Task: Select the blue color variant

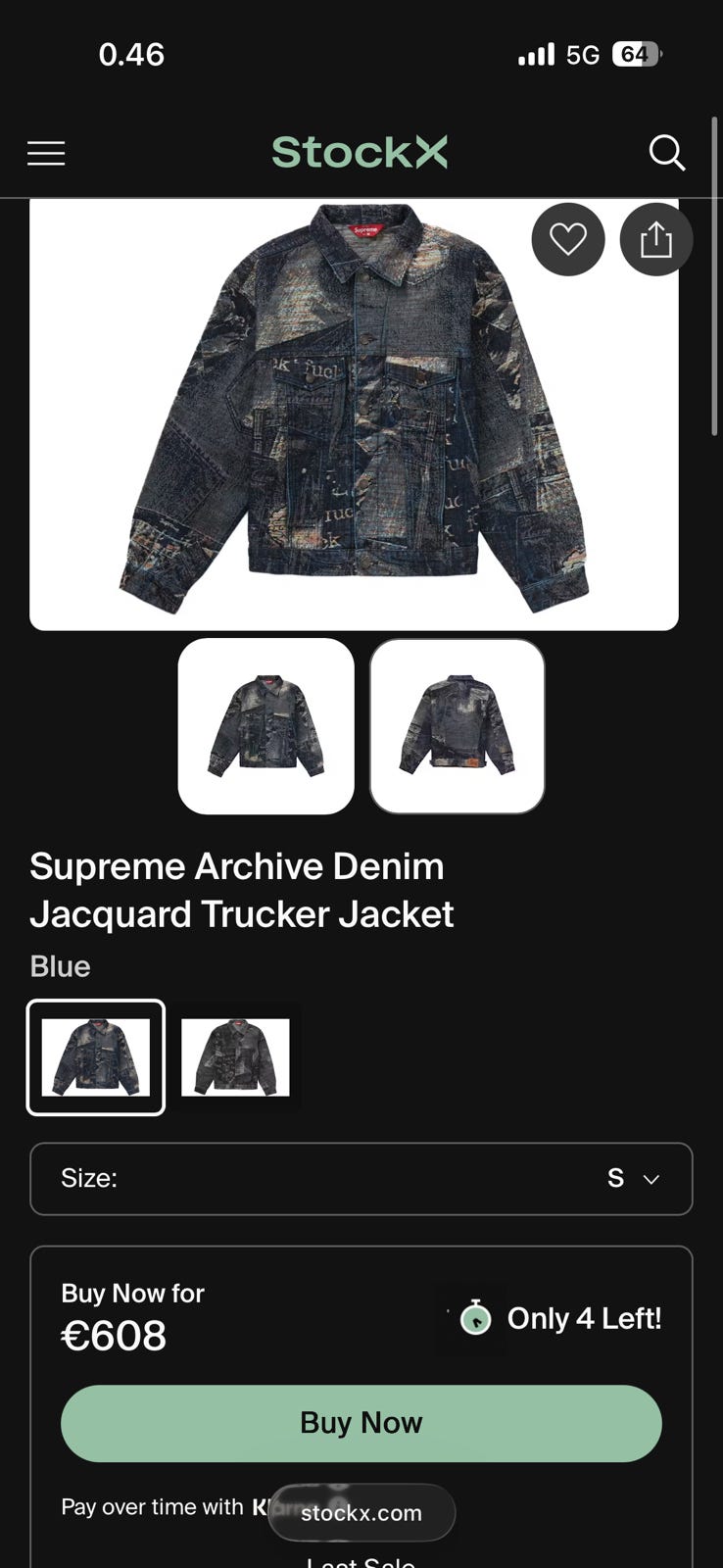Action: tap(96, 1057)
